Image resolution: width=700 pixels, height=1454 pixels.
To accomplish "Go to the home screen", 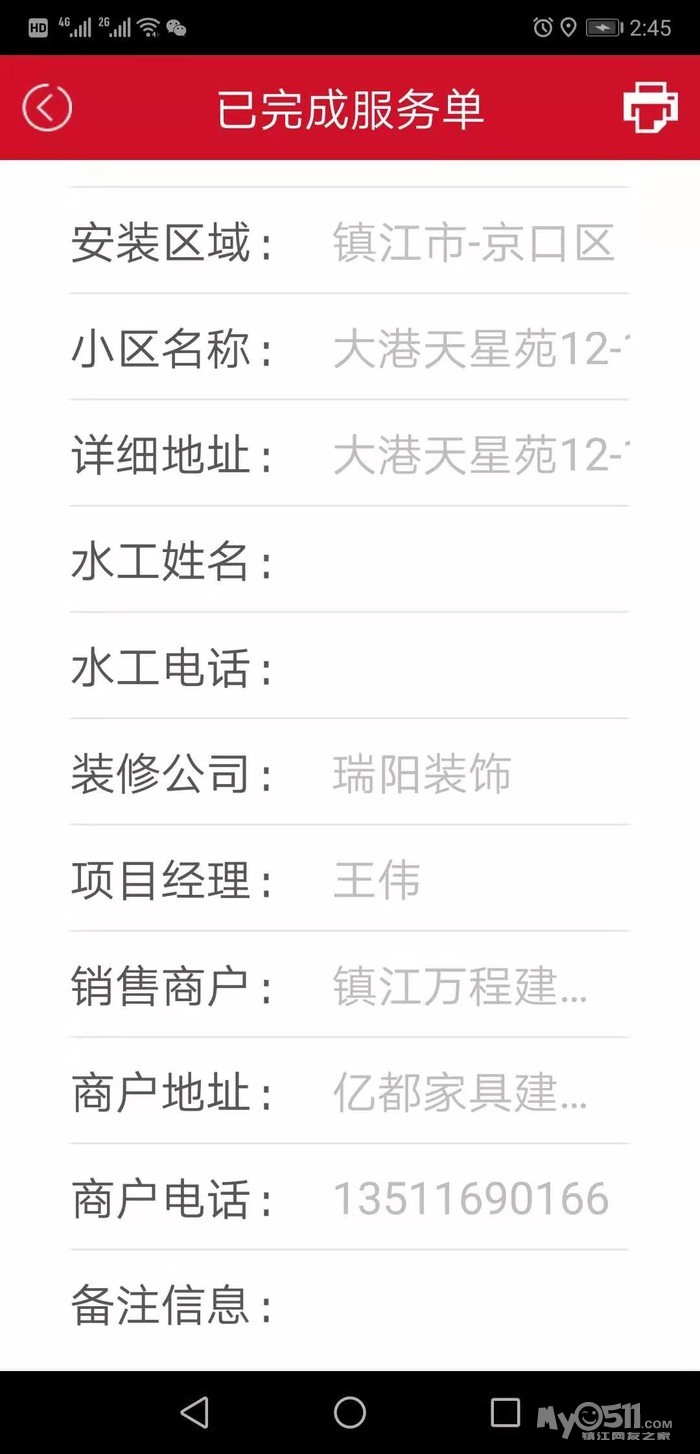I will pyautogui.click(x=350, y=1412).
